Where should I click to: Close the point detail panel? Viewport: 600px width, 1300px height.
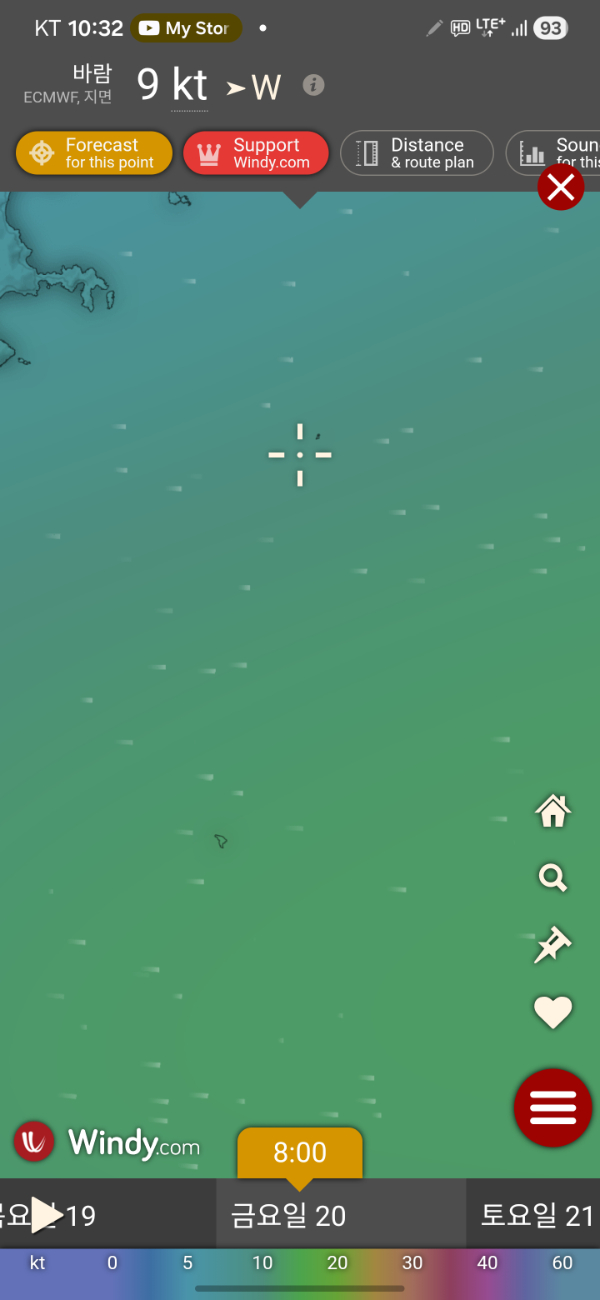pos(560,187)
